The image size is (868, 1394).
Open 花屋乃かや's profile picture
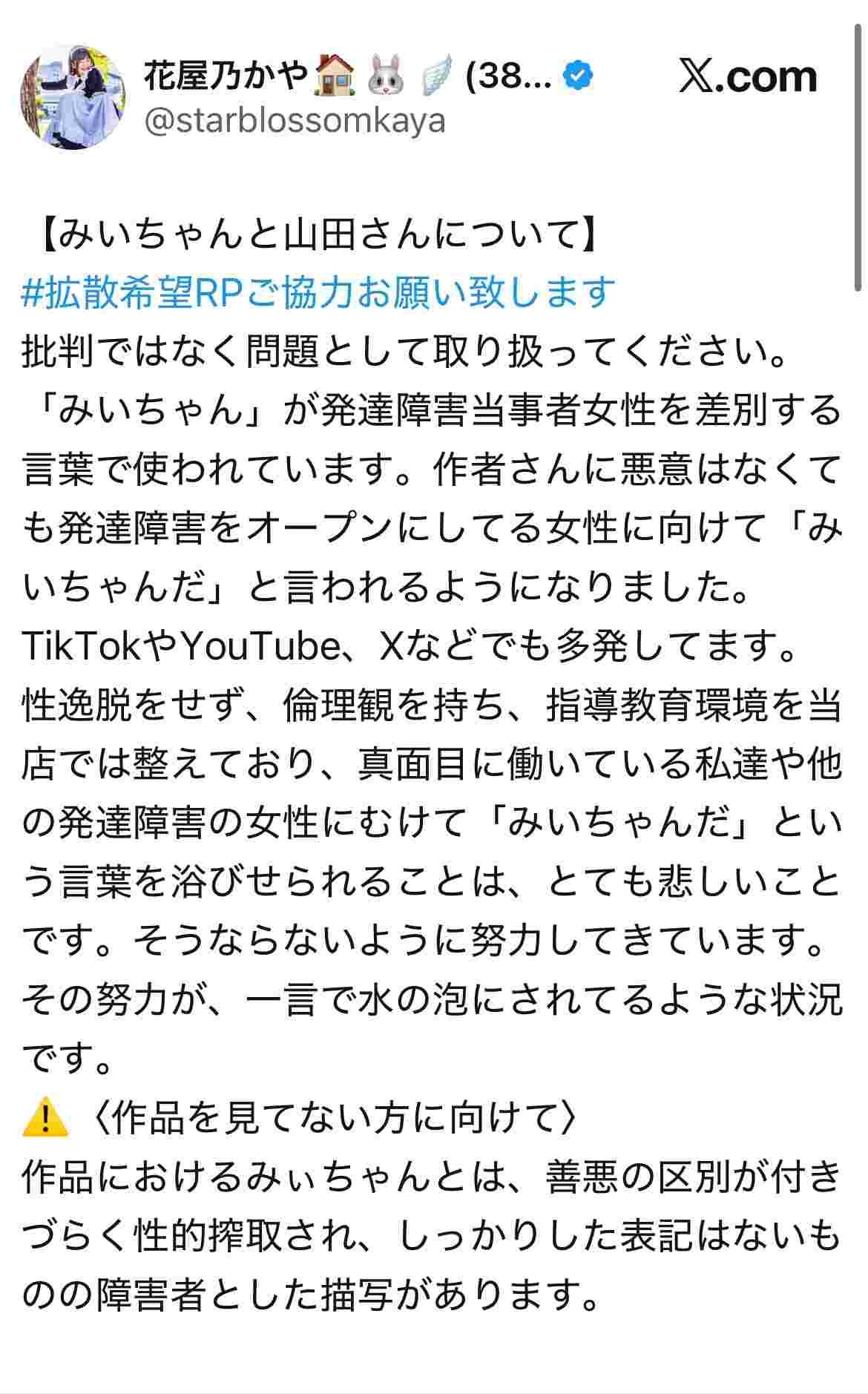[x=72, y=97]
